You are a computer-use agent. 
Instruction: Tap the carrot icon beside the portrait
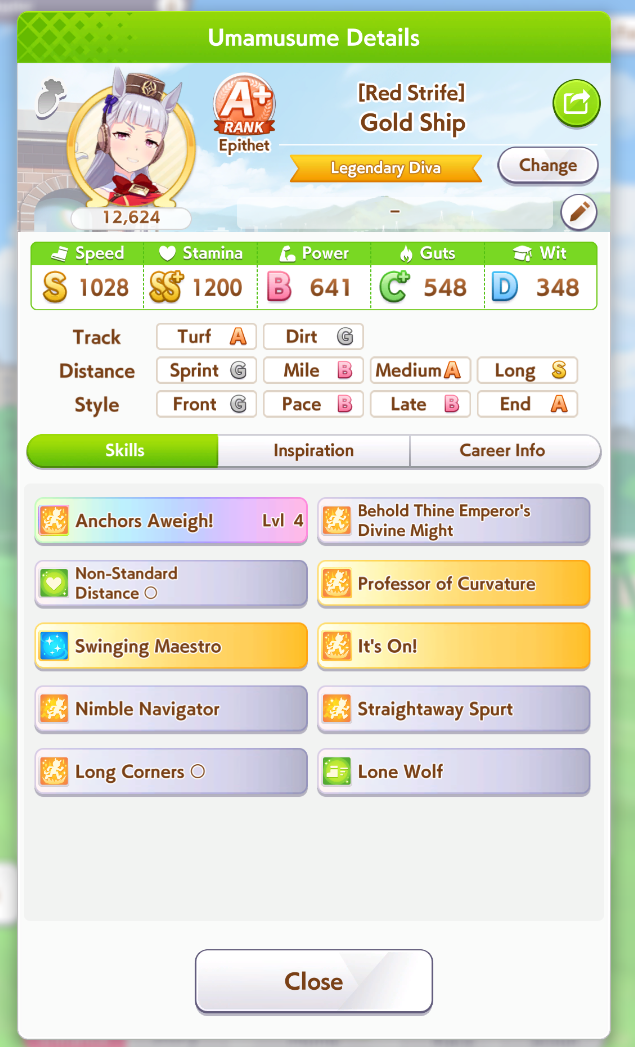click(51, 97)
